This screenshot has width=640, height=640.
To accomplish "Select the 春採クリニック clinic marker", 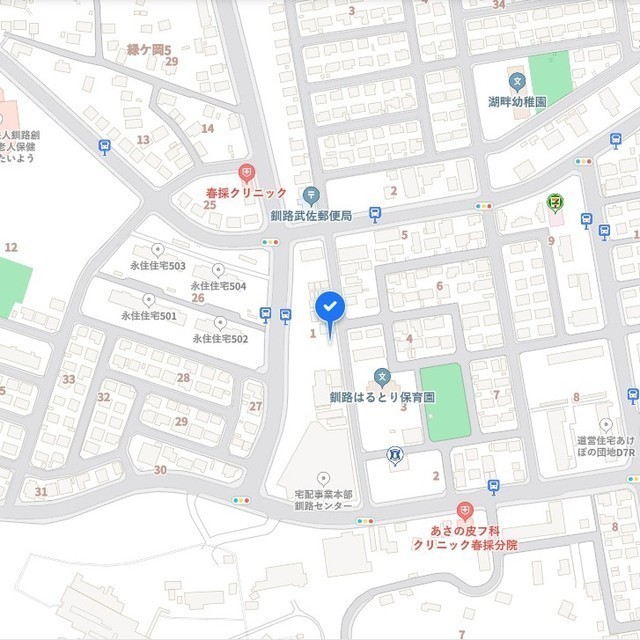I will click(x=246, y=173).
